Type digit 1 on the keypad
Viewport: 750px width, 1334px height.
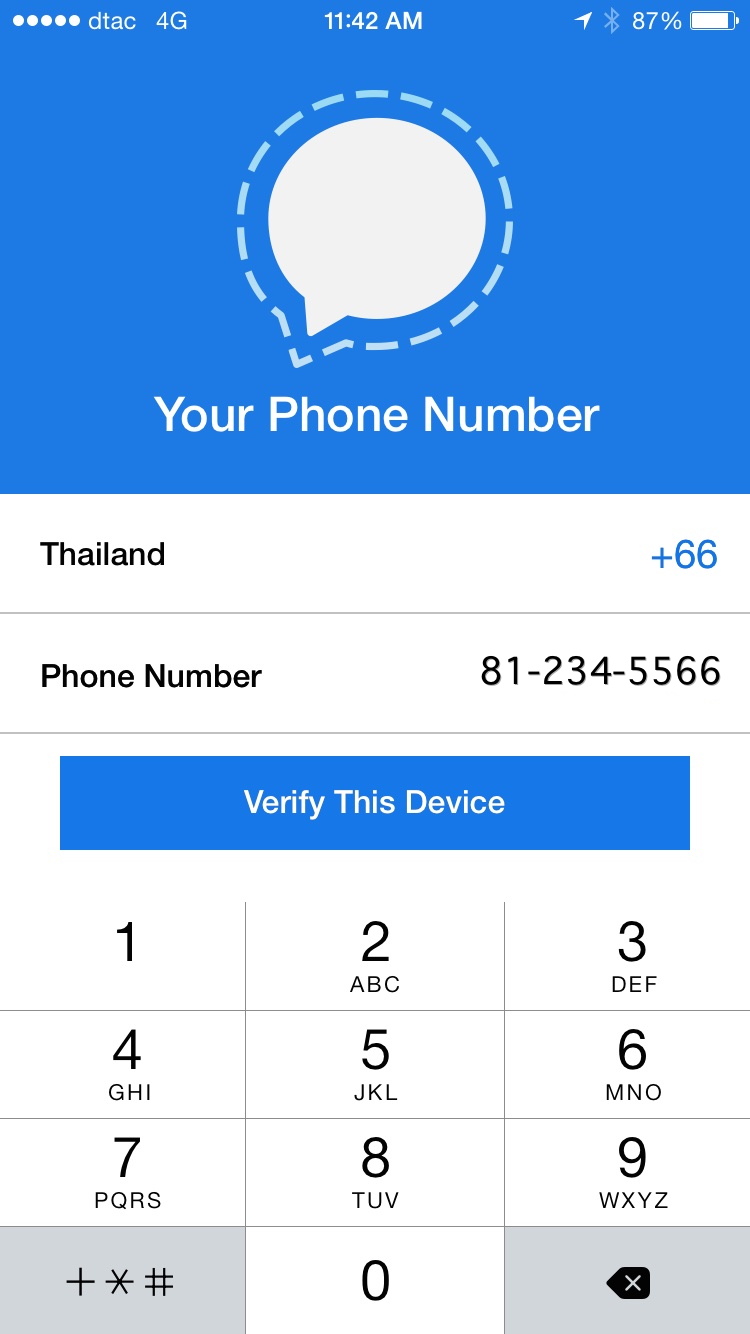pos(123,956)
